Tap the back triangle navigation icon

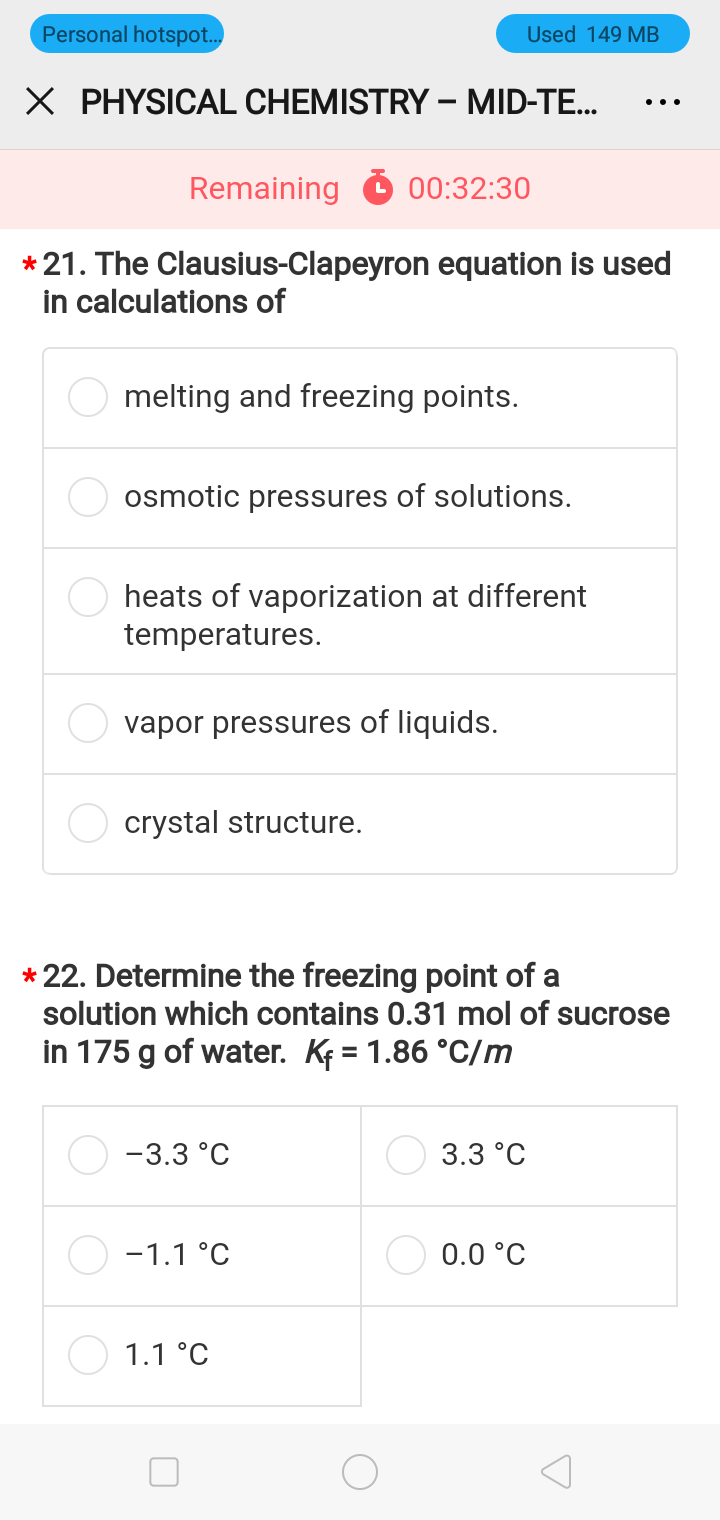(556, 1471)
